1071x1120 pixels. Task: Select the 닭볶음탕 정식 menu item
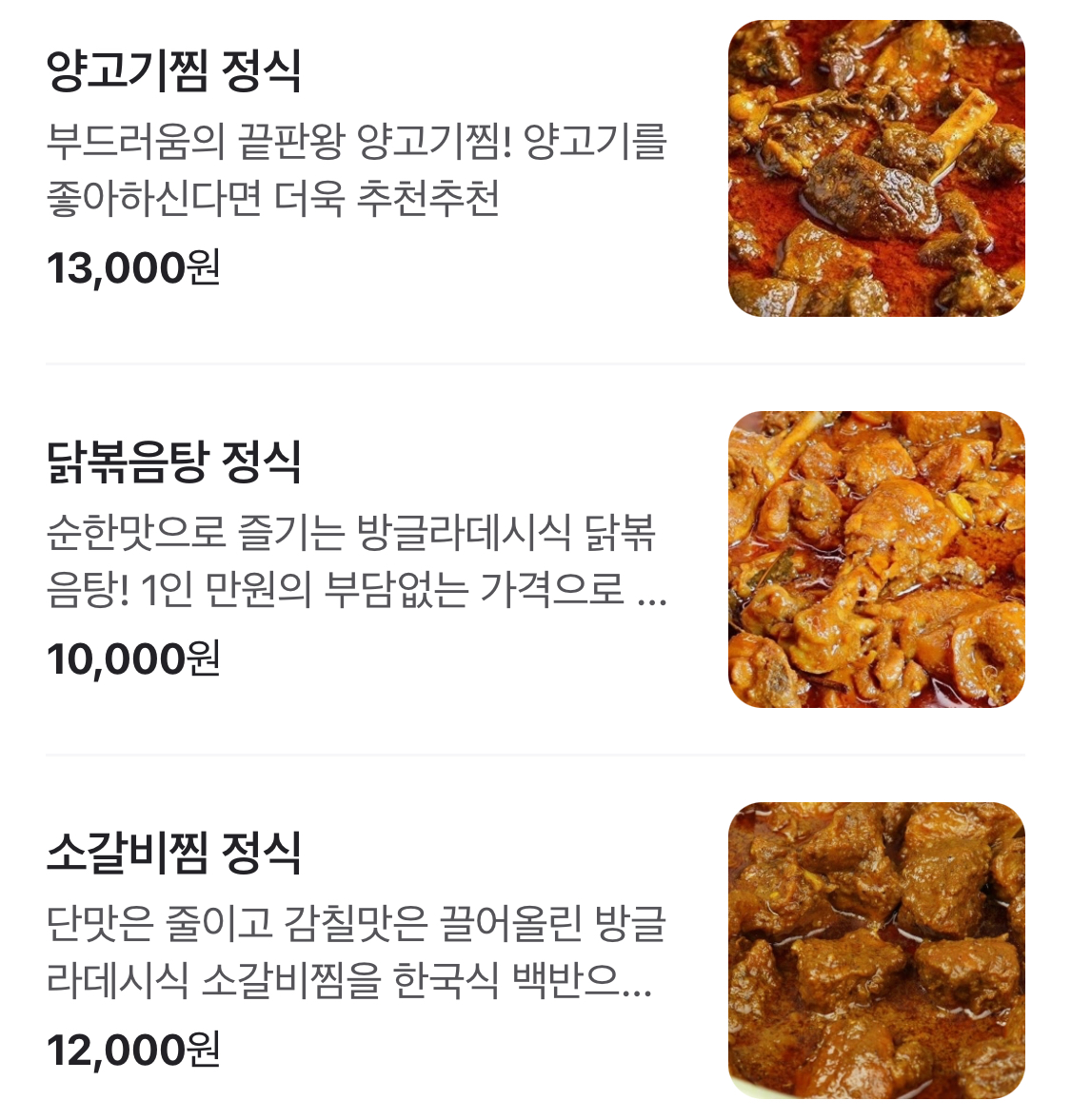coord(174,462)
